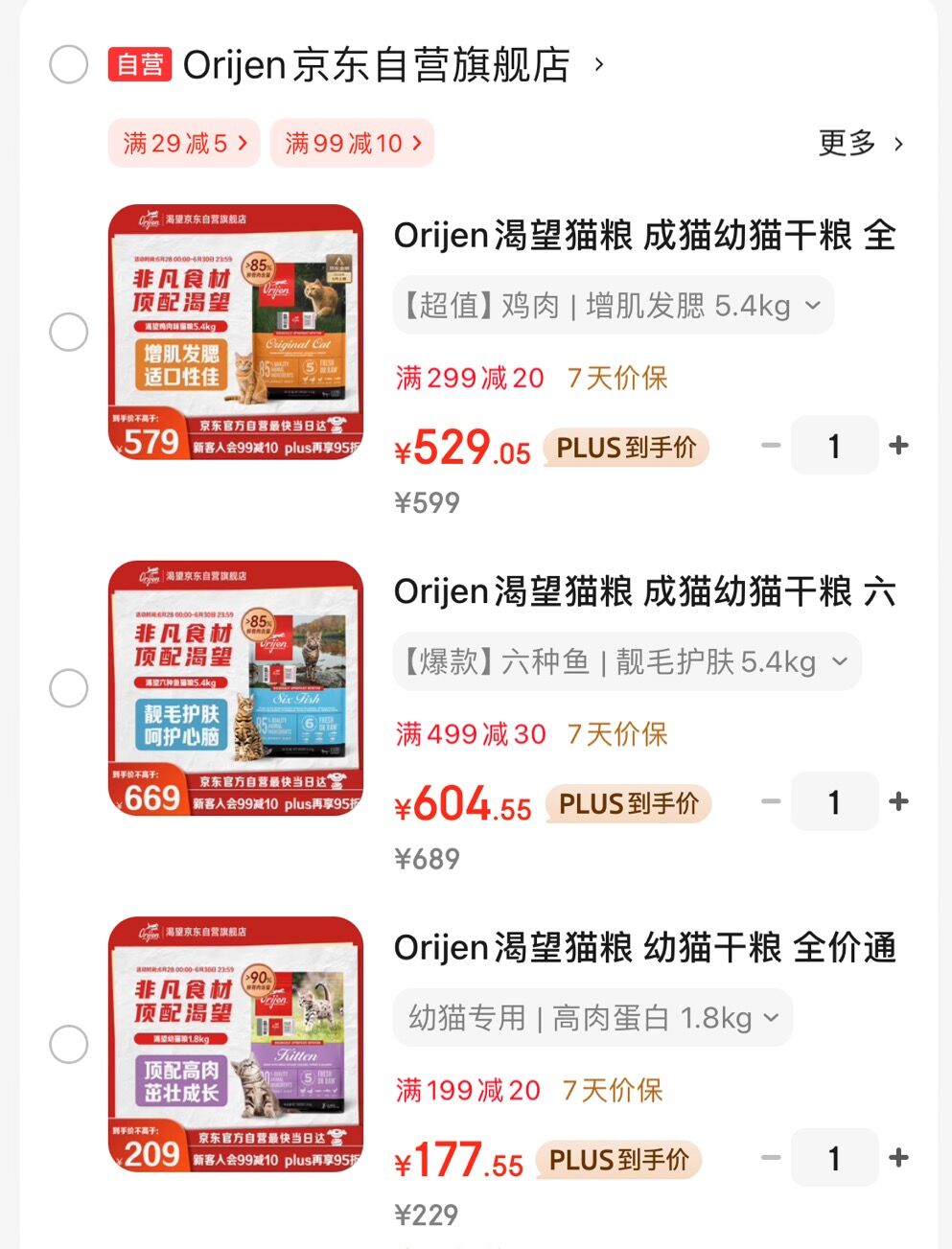Check the six fish product selection circle
This screenshot has height=1249, width=952.
68,688
